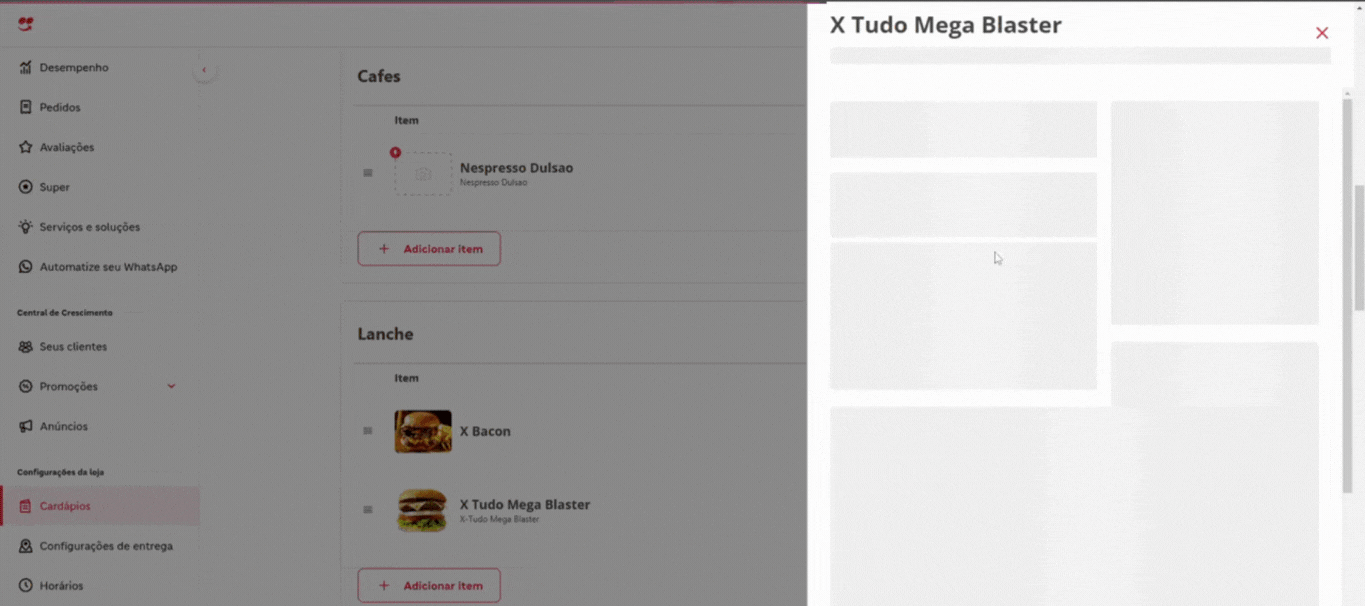This screenshot has width=1365, height=606.
Task: Open the X Bacon item
Action: tap(485, 432)
